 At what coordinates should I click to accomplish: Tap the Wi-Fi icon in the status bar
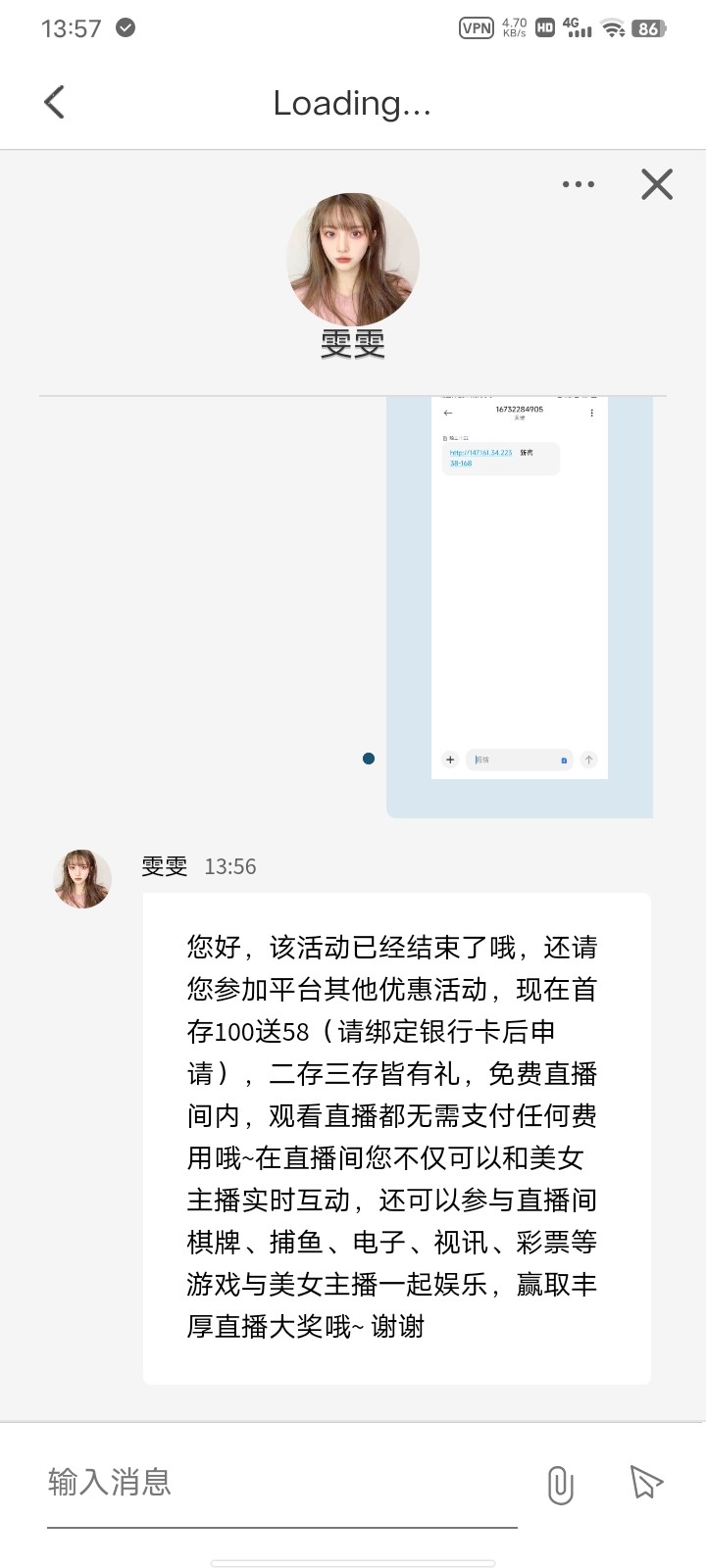point(615,28)
